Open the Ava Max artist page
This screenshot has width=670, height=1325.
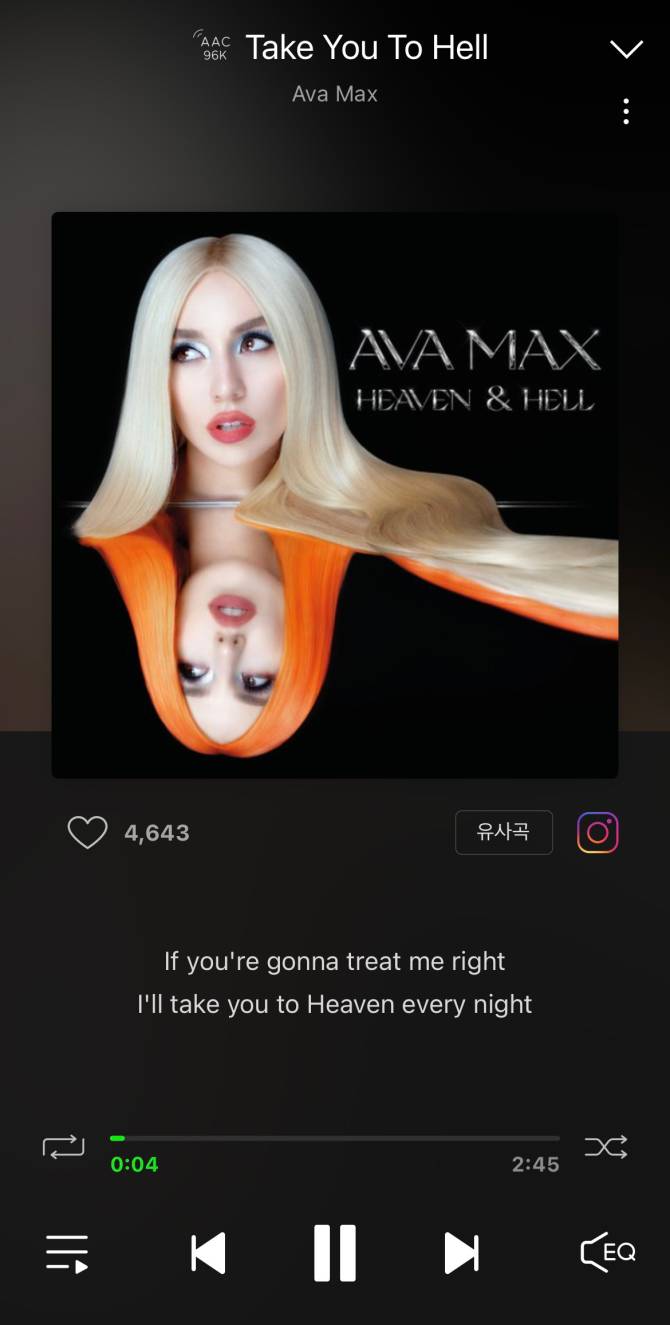335,94
